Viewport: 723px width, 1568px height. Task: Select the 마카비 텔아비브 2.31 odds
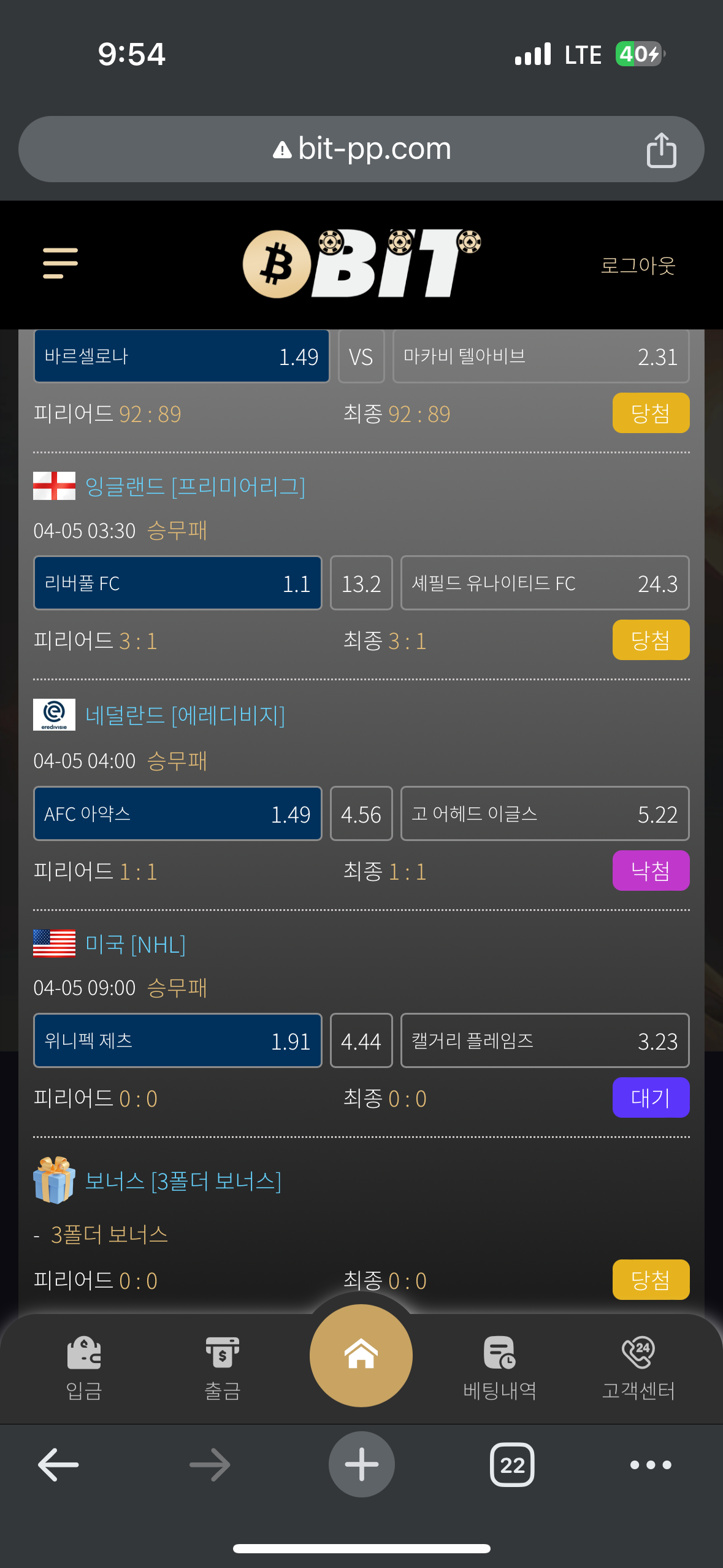[541, 356]
